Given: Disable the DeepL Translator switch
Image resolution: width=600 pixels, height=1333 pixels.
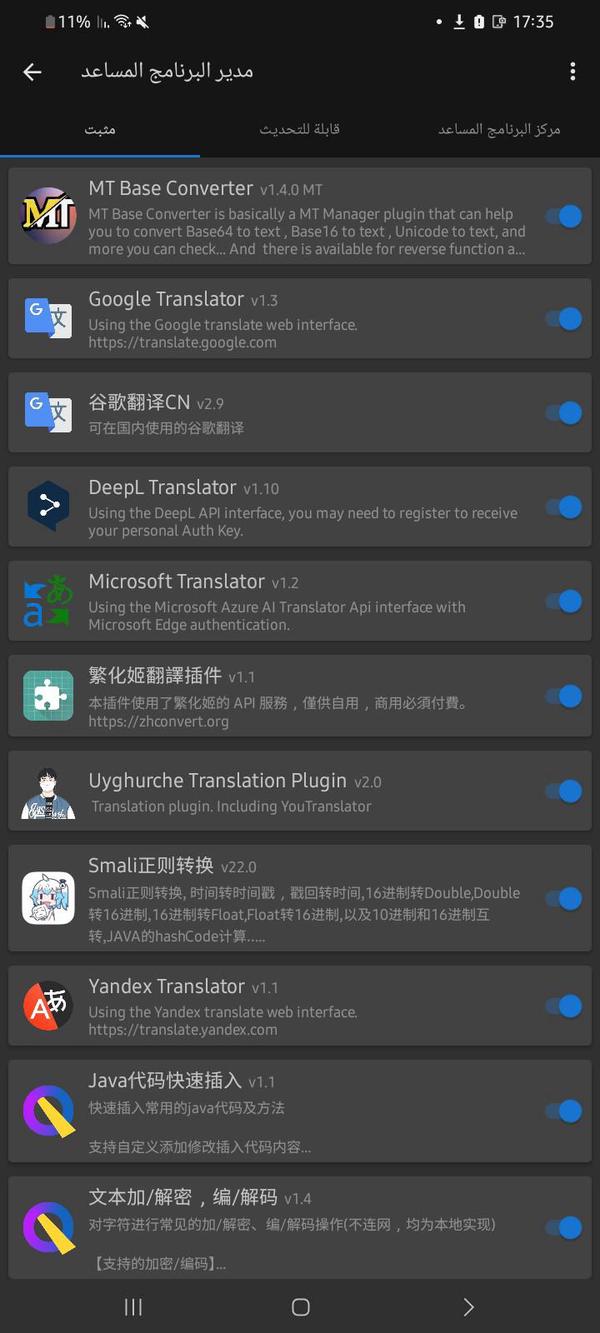Looking at the screenshot, I should point(564,507).
